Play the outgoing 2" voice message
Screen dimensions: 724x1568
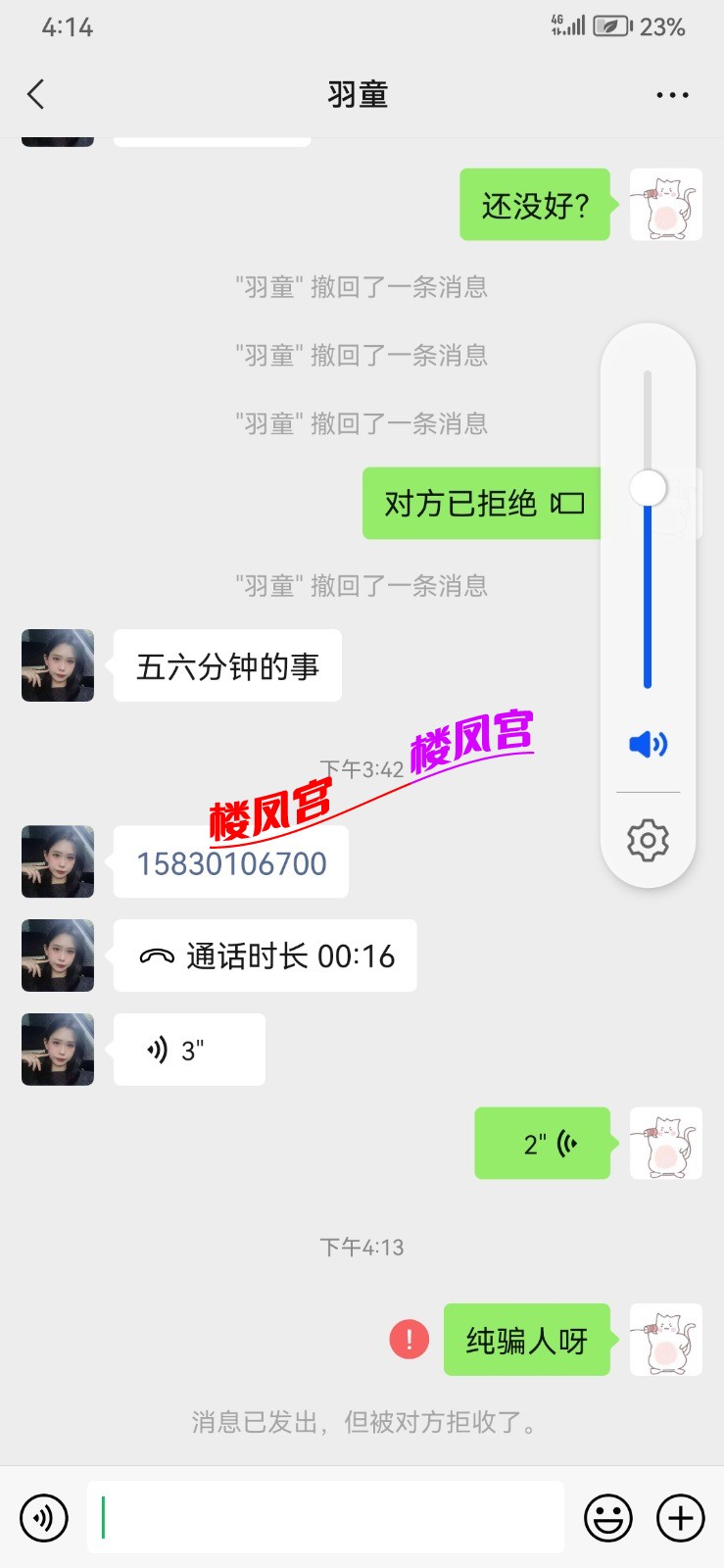(x=543, y=1143)
